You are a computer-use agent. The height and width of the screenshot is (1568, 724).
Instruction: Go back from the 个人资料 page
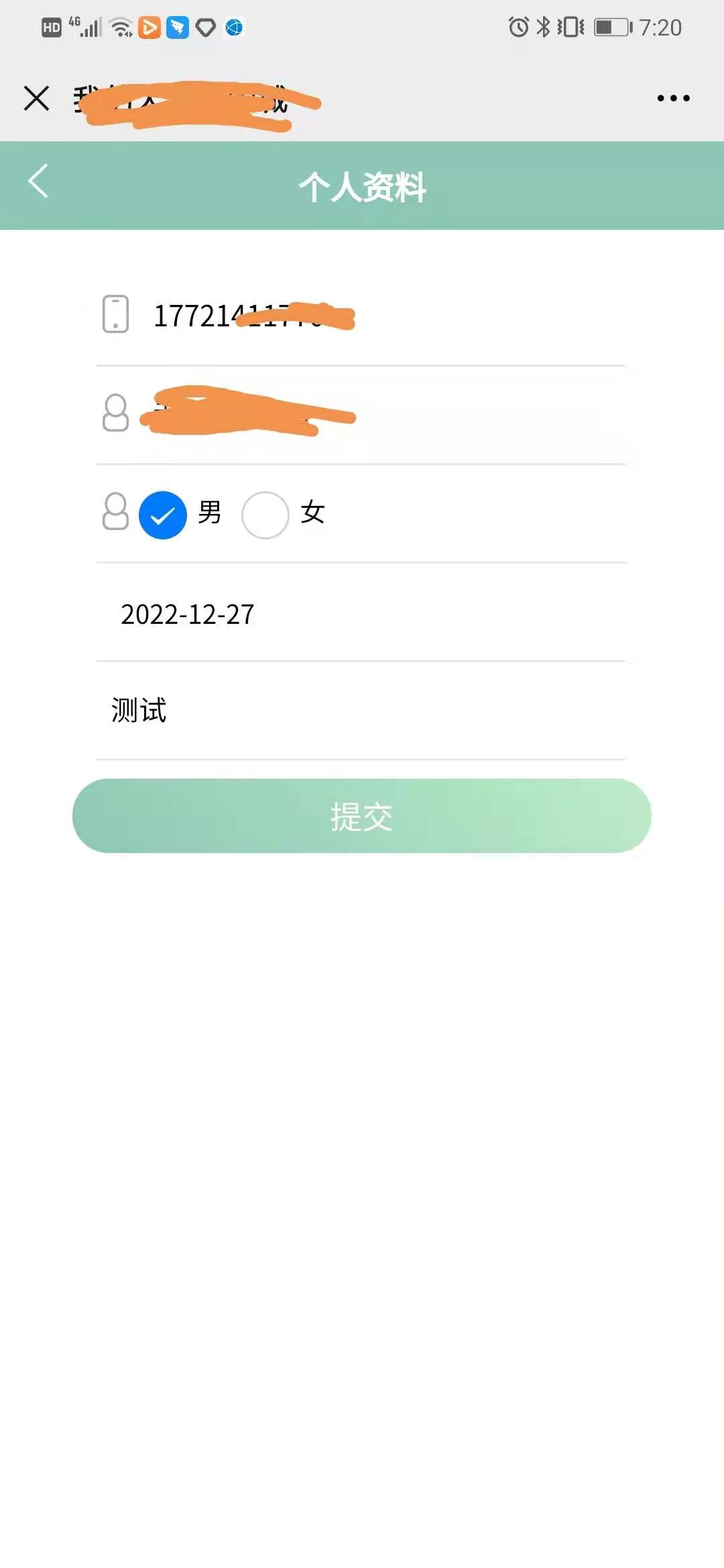point(38,182)
